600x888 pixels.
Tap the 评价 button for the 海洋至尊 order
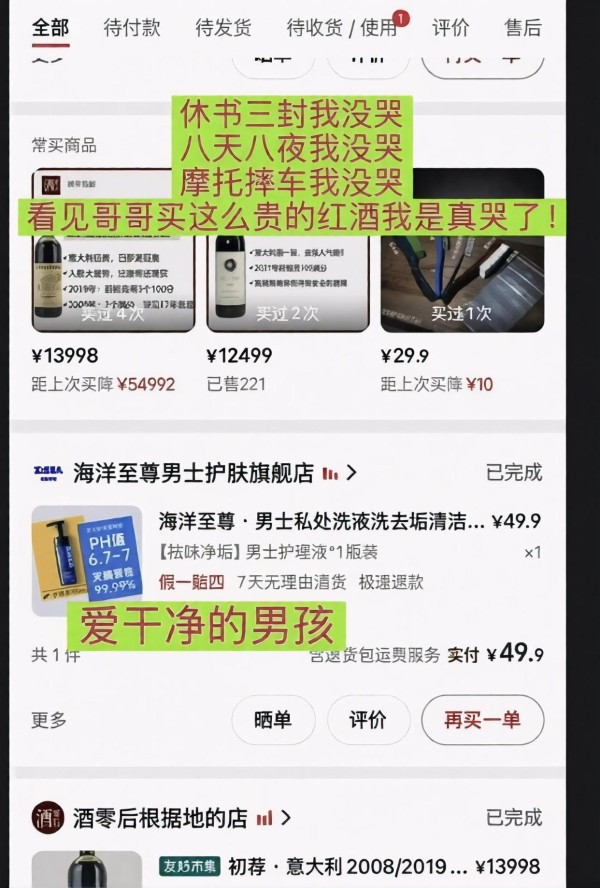[367, 720]
